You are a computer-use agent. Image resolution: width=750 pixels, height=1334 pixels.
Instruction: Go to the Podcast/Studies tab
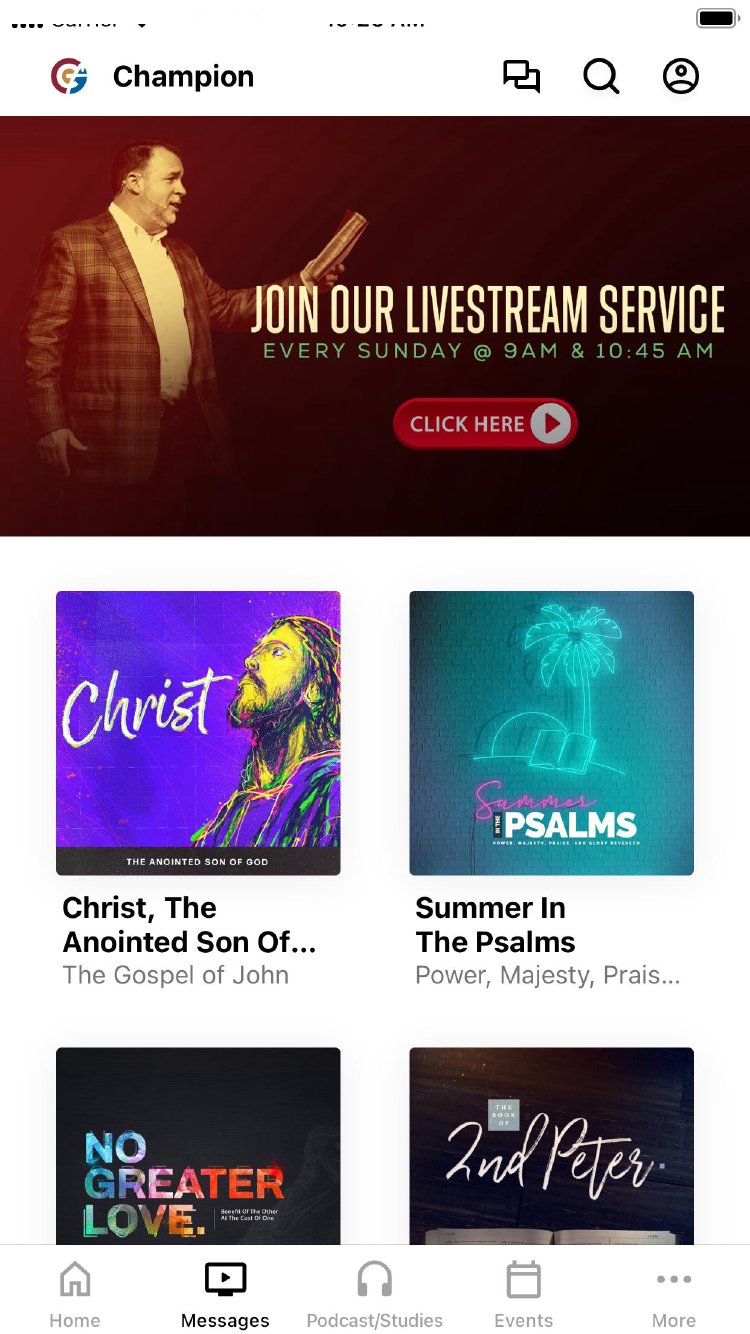375,1294
